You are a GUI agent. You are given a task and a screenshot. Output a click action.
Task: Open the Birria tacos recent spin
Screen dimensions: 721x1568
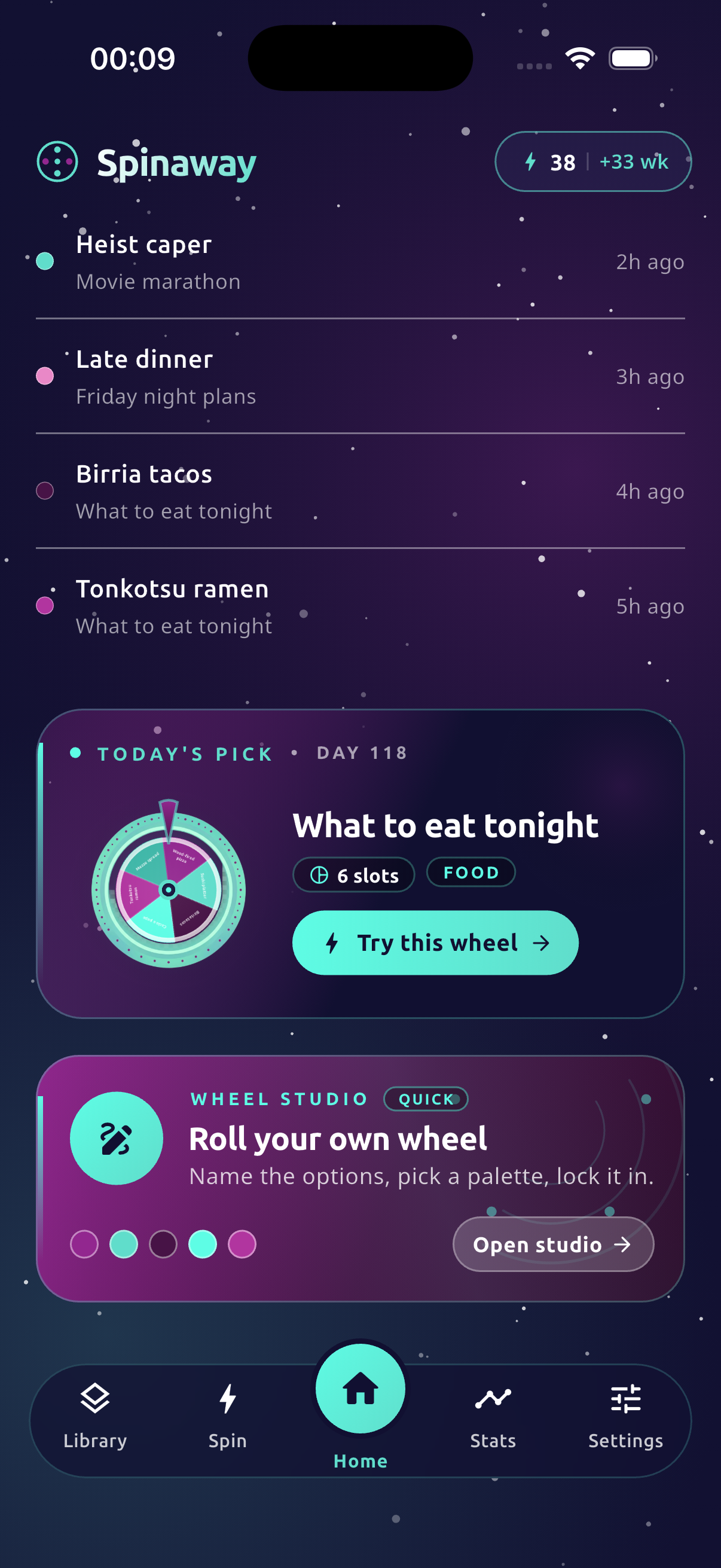click(360, 490)
